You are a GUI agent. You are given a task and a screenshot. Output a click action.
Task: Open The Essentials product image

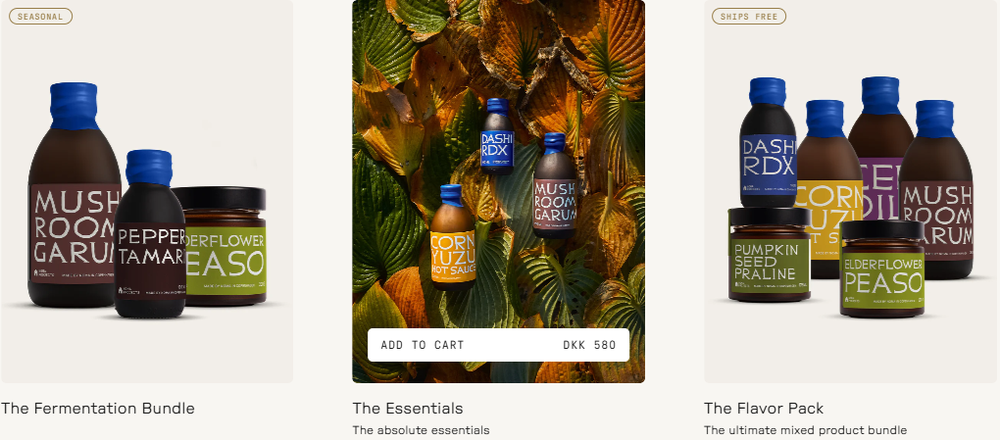497,160
